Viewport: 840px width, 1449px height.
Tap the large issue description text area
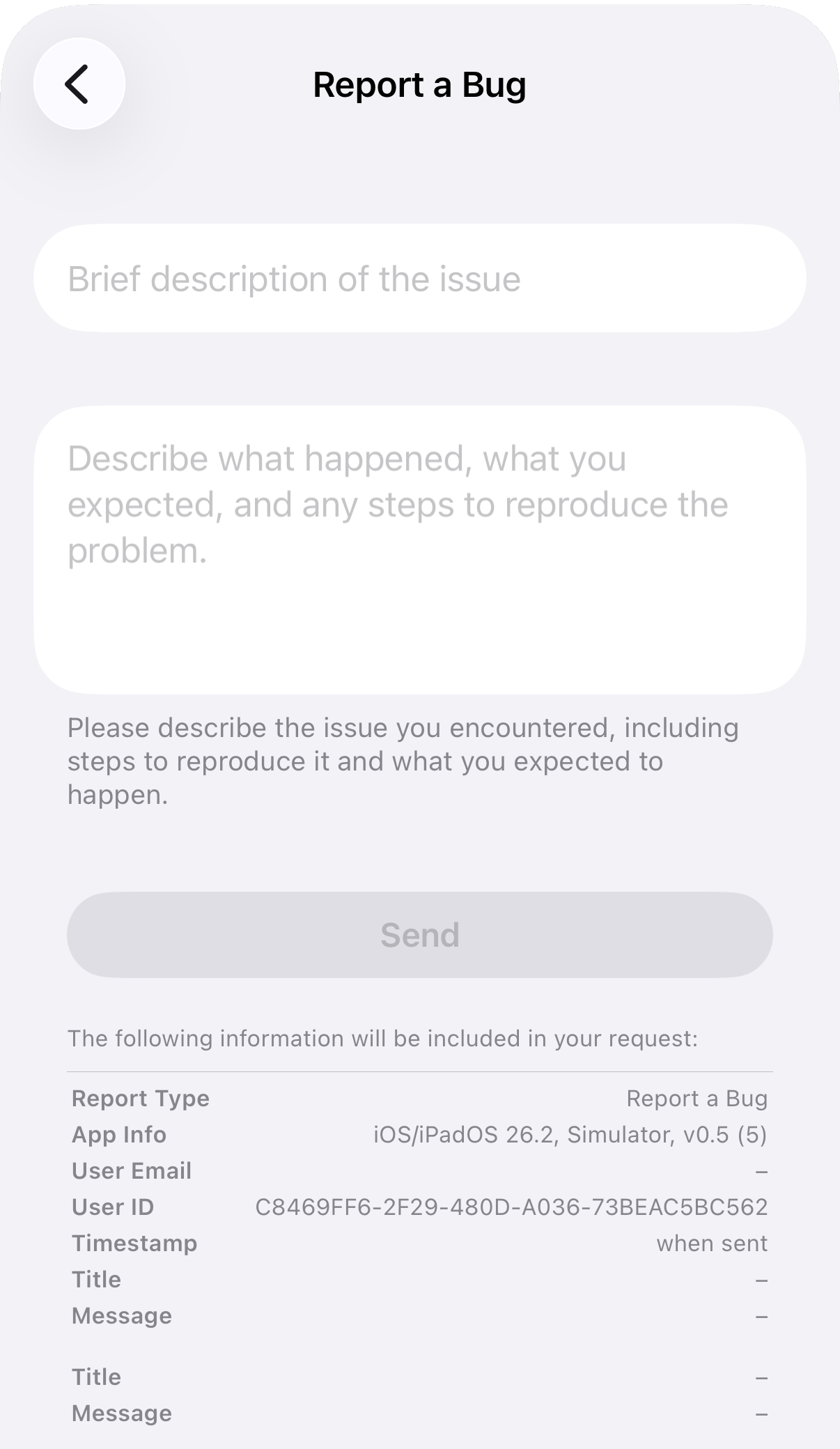coord(420,550)
